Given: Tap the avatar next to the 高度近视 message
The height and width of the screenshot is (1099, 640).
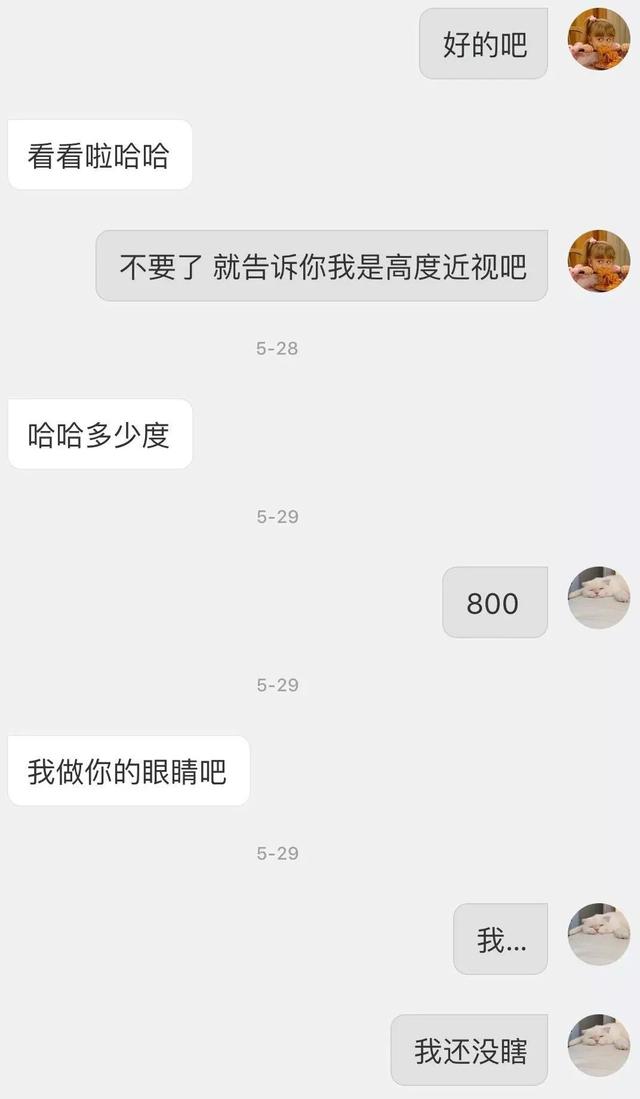Looking at the screenshot, I should 599,261.
